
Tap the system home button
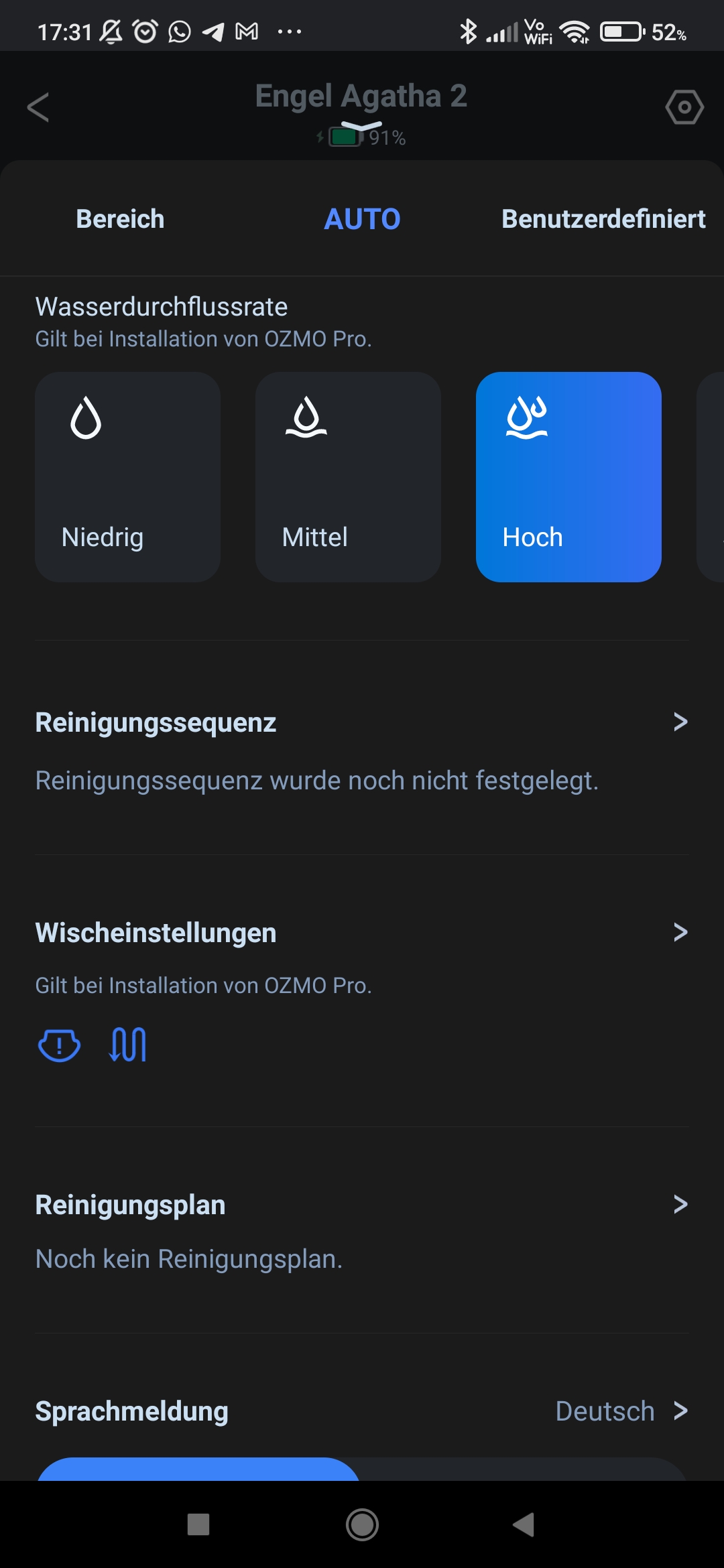coord(362,1525)
